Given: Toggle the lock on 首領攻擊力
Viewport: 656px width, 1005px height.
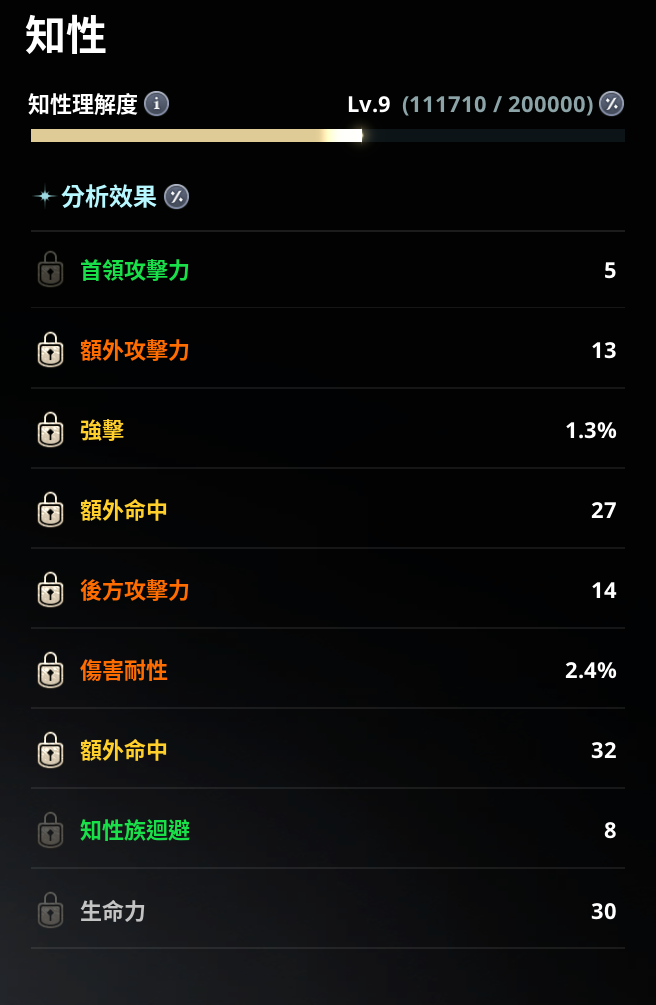Looking at the screenshot, I should pos(50,270).
